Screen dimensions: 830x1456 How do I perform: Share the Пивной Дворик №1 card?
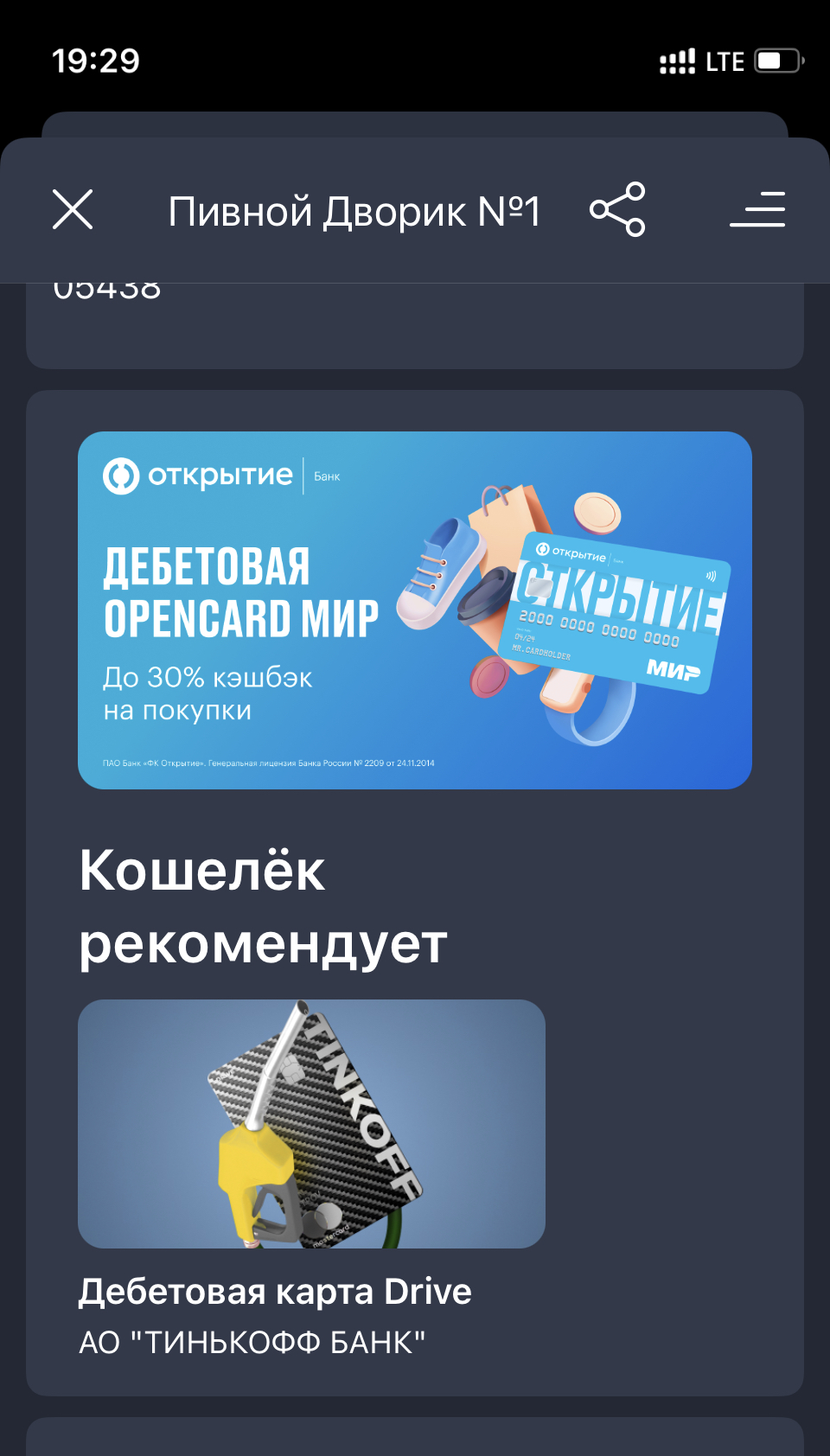(x=617, y=209)
